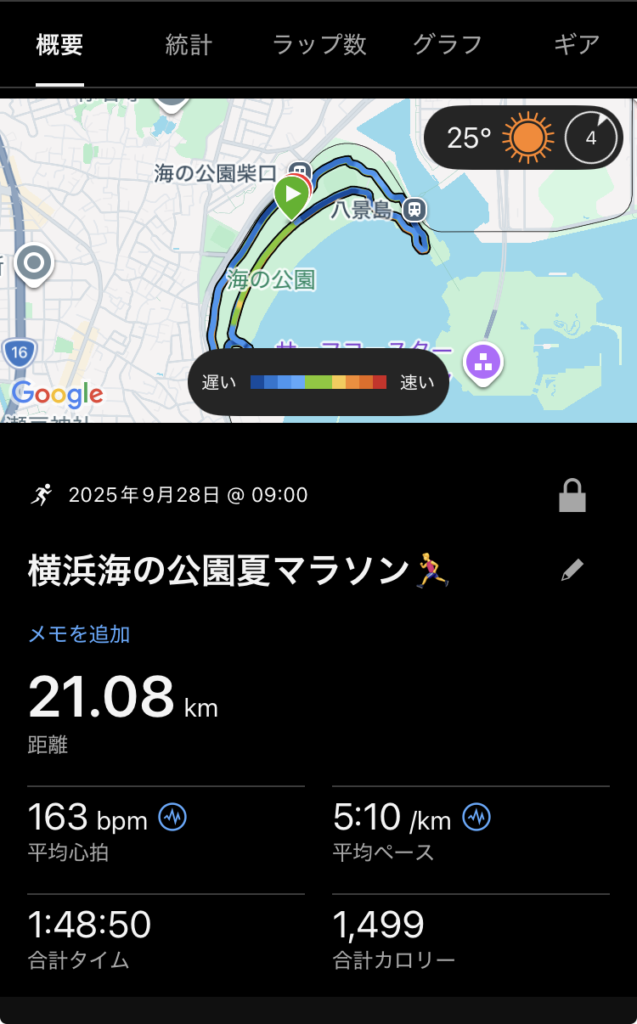Screen dimensions: 637x1024
Task: Tap メモを追加 to add a note
Action: coord(79,634)
